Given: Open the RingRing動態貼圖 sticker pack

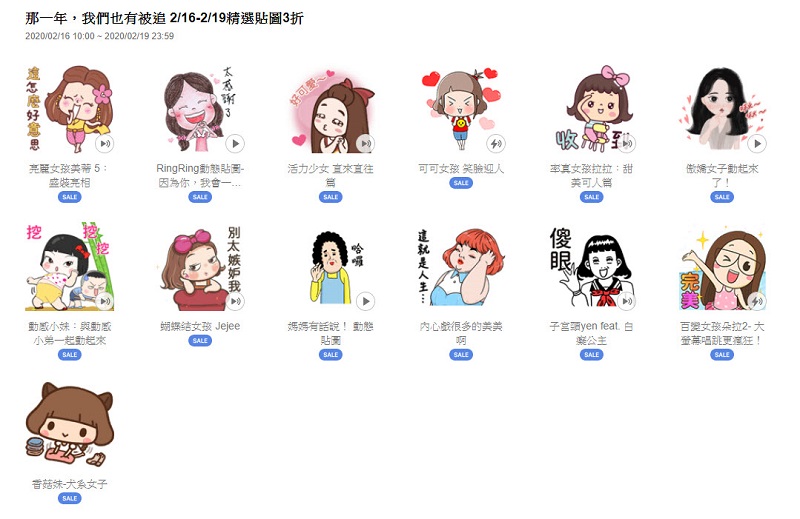Looking at the screenshot, I should (200, 110).
